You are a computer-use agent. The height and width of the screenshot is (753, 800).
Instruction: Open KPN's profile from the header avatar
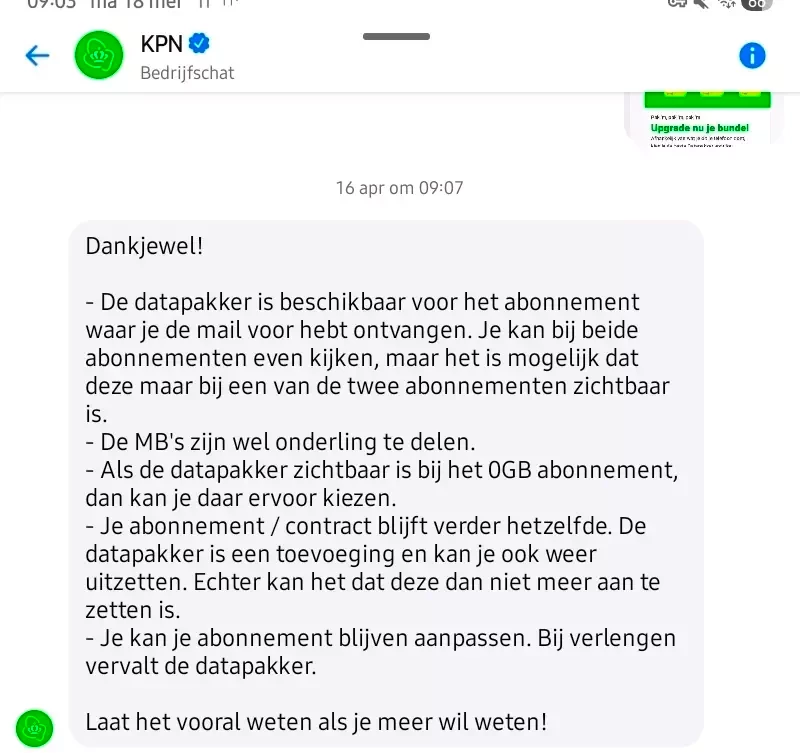pyautogui.click(x=99, y=55)
